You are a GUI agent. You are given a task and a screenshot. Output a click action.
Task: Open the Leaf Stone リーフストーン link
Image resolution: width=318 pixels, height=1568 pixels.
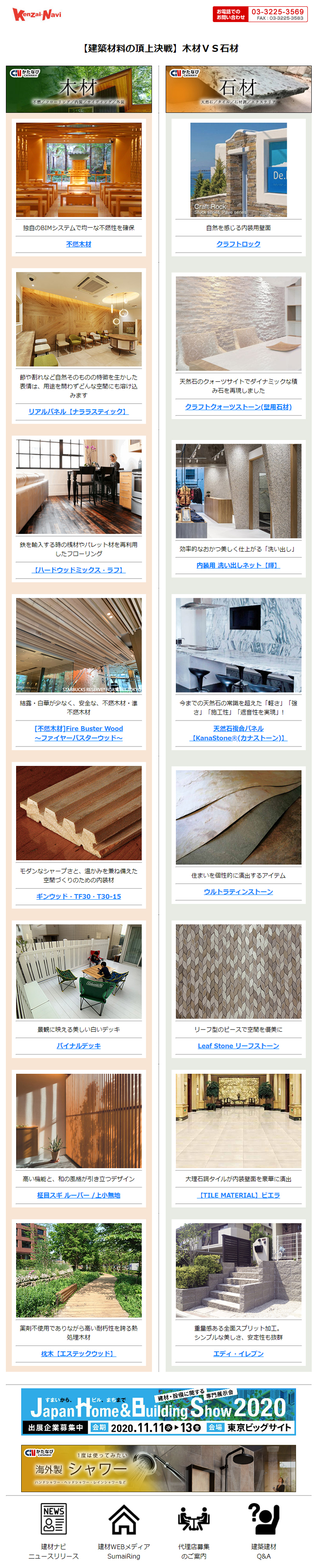pyautogui.click(x=238, y=1046)
